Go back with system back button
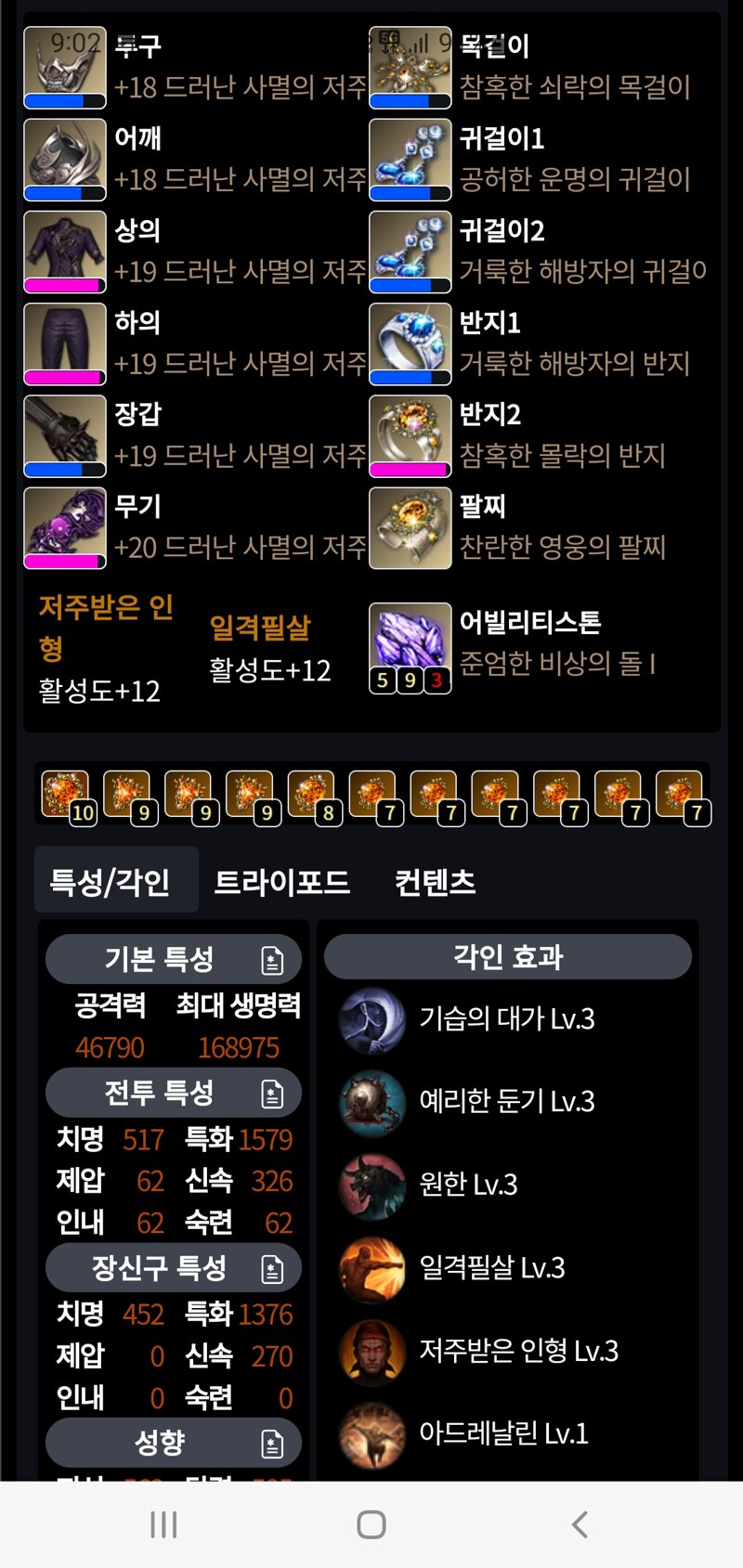 point(580,1524)
